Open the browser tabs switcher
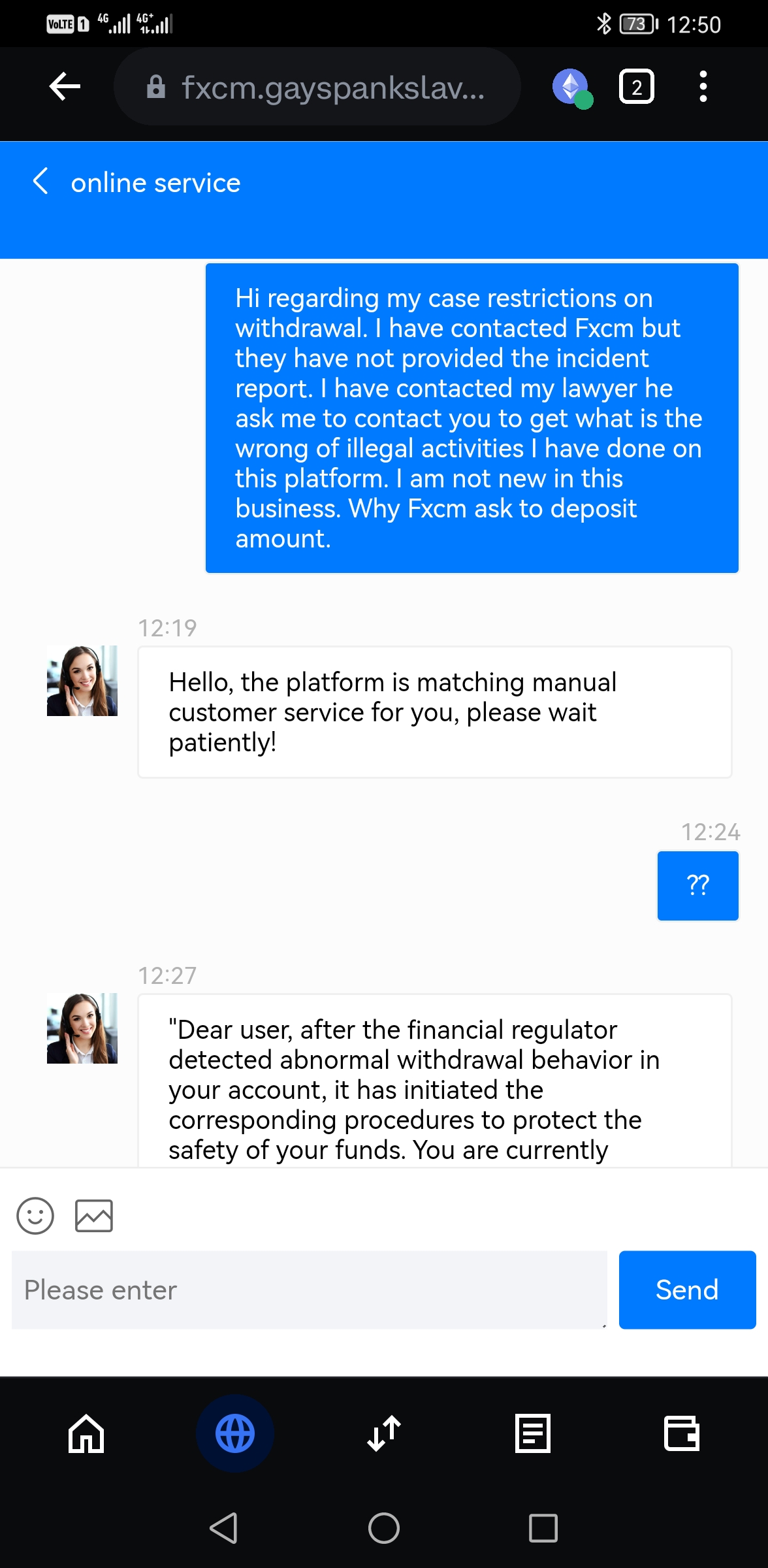The width and height of the screenshot is (768, 1568). pos(636,87)
